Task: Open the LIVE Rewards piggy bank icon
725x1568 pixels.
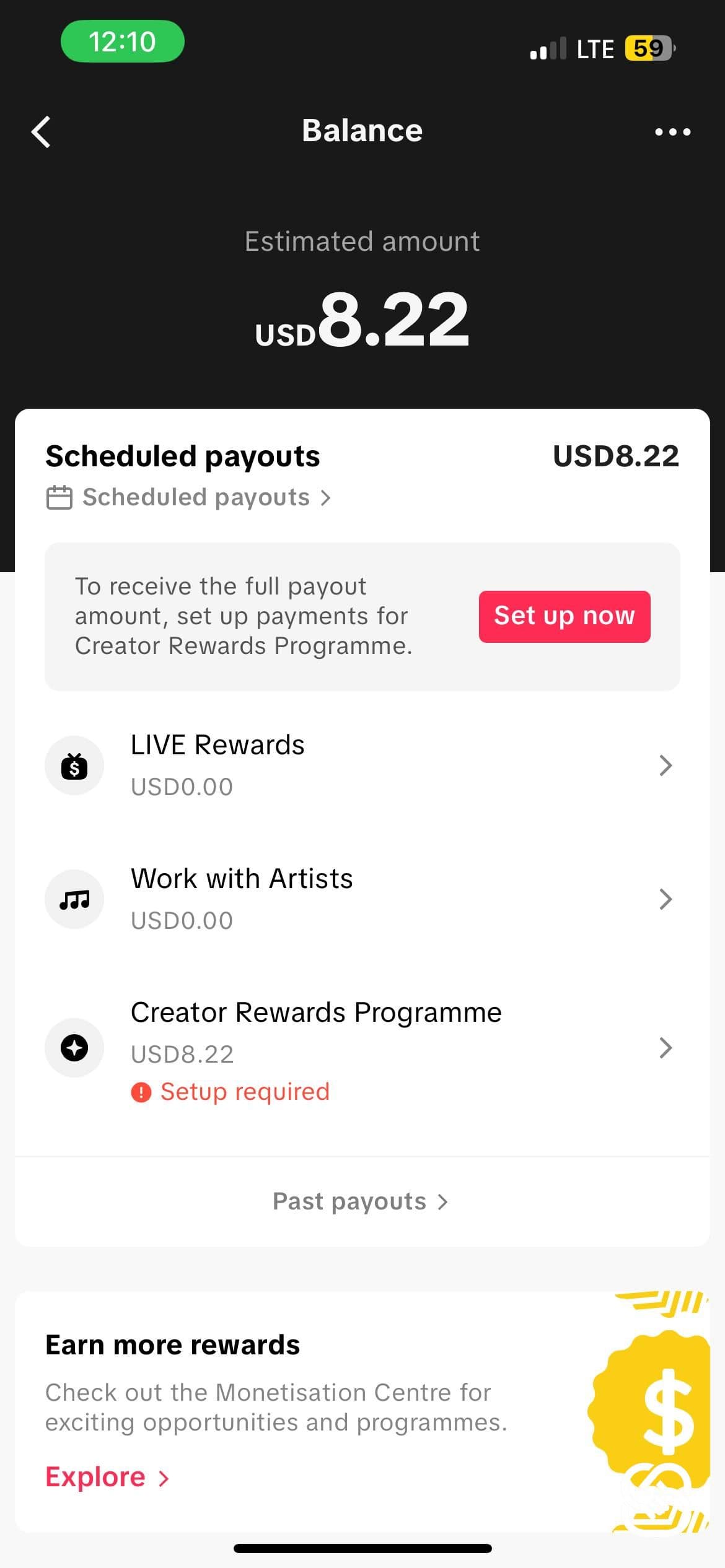Action: click(x=74, y=765)
